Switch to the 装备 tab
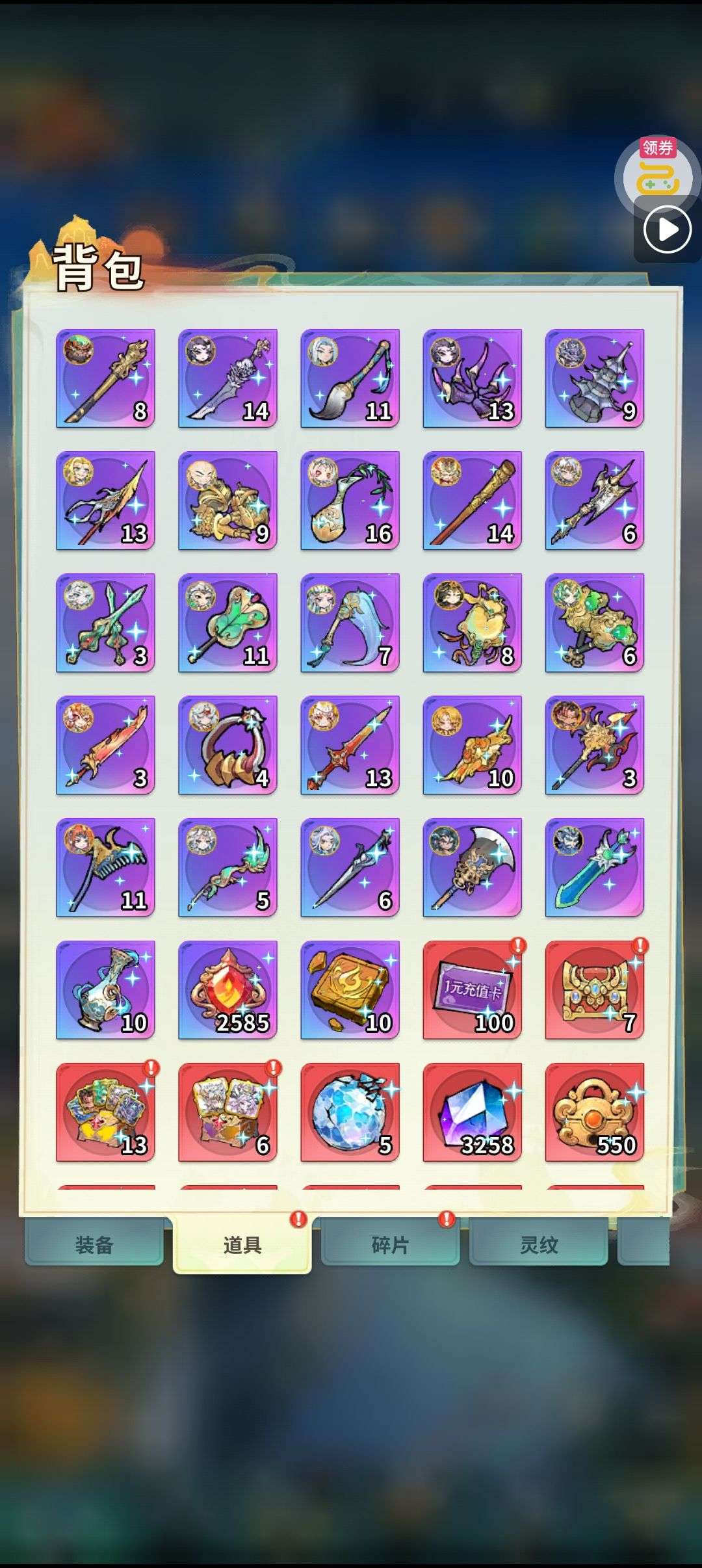The height and width of the screenshot is (1568, 702). tap(94, 1244)
